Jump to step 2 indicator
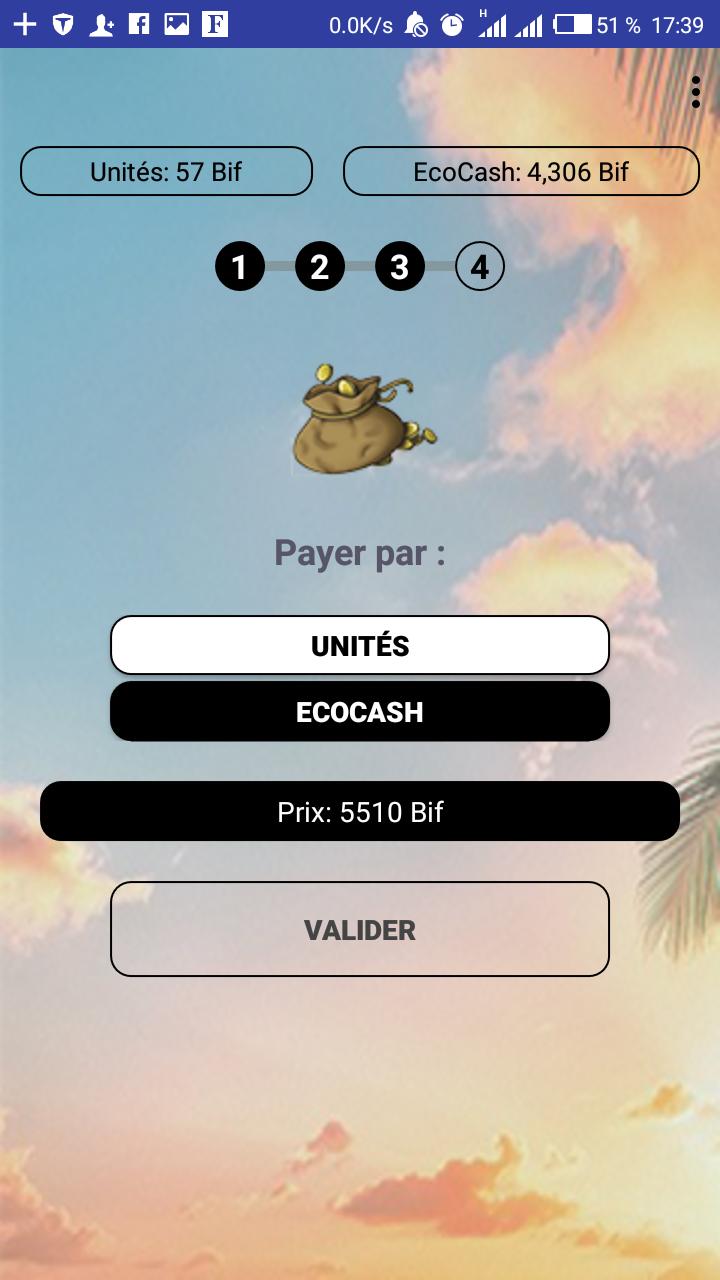The height and width of the screenshot is (1280, 720). point(320,267)
